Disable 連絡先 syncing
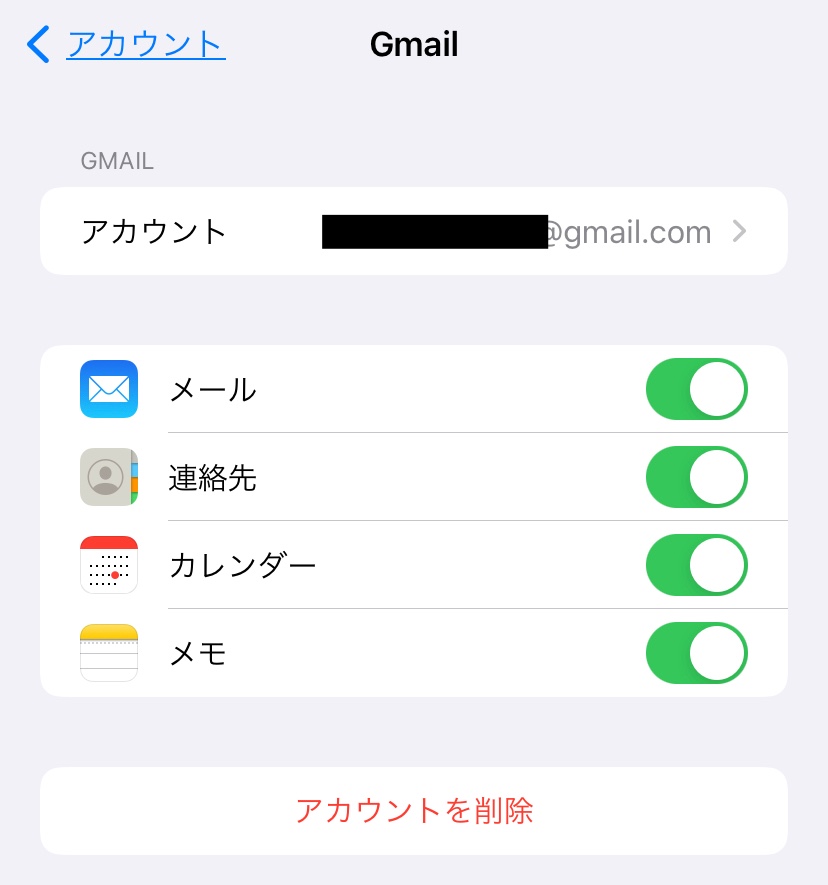Viewport: 828px width, 885px height. (696, 477)
